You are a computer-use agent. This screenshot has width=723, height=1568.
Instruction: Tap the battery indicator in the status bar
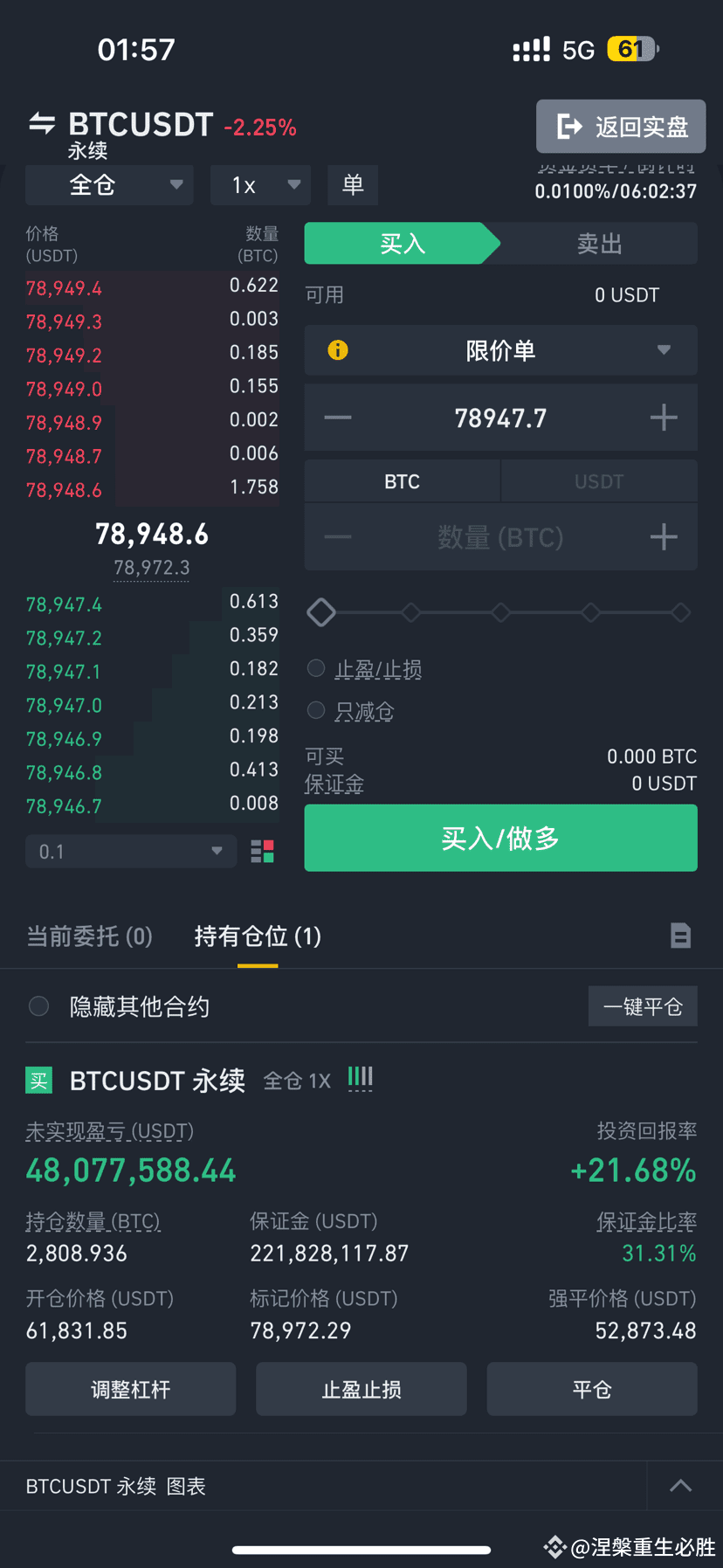(x=632, y=49)
